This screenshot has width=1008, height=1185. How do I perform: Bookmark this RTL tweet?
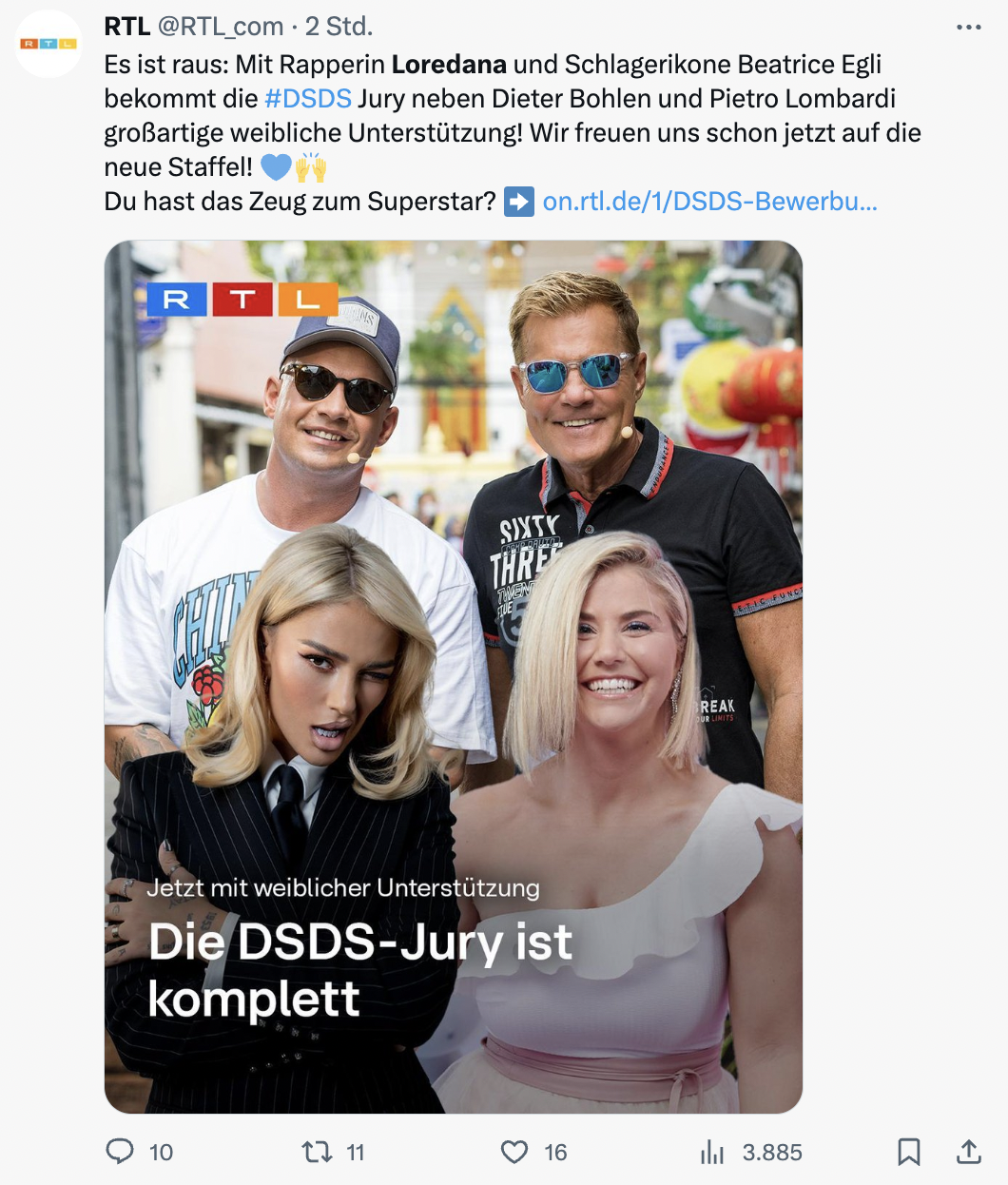(x=908, y=1152)
